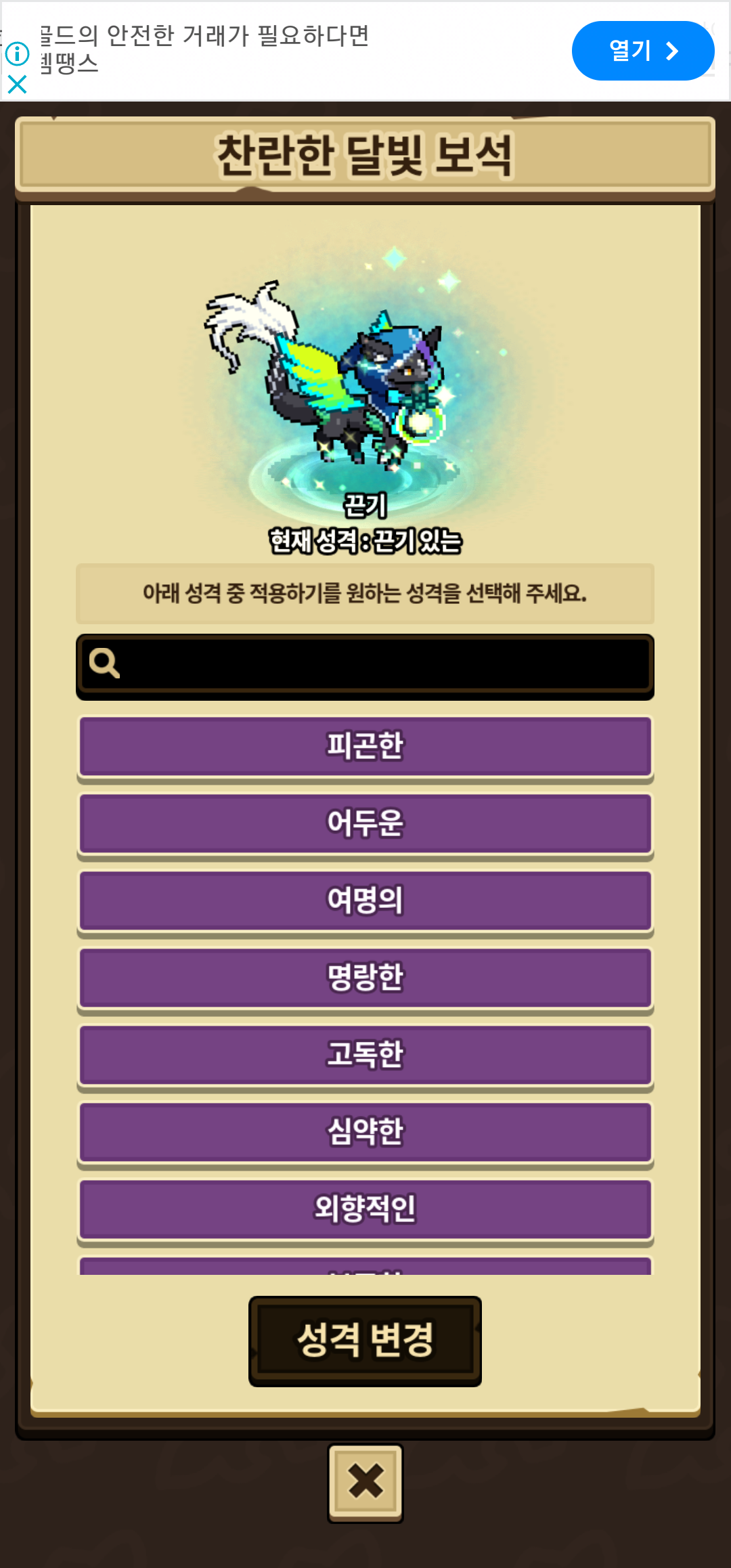Pick the 여명의 personality
The height and width of the screenshot is (1568, 731).
pyautogui.click(x=365, y=901)
